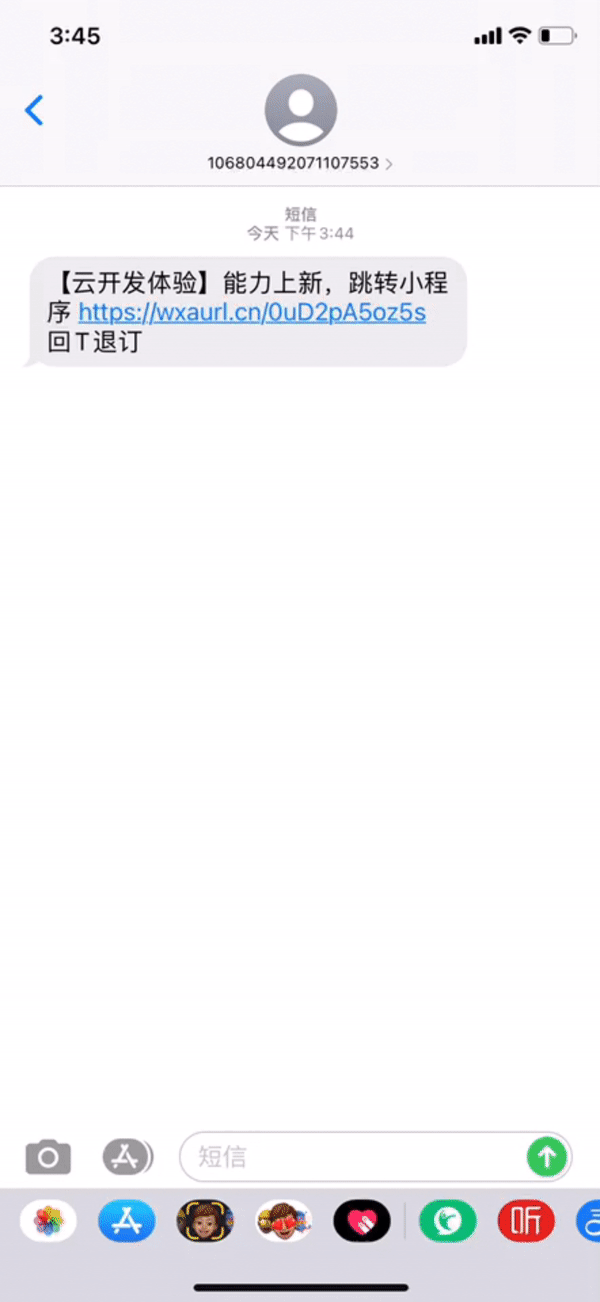Open Memoji Stickers in the app strip
The image size is (600, 1302).
pos(283,1221)
